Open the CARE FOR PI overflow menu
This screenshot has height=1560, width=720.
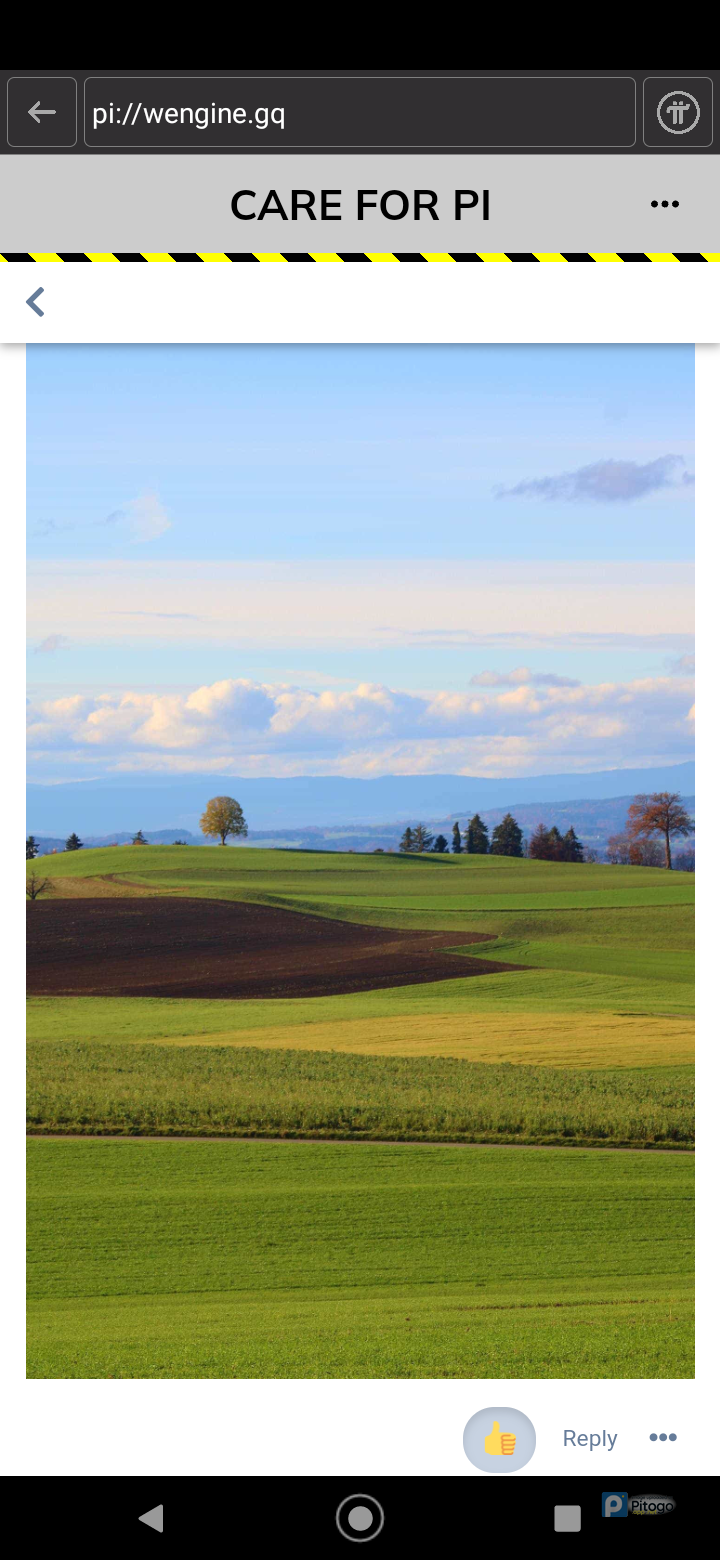click(664, 205)
